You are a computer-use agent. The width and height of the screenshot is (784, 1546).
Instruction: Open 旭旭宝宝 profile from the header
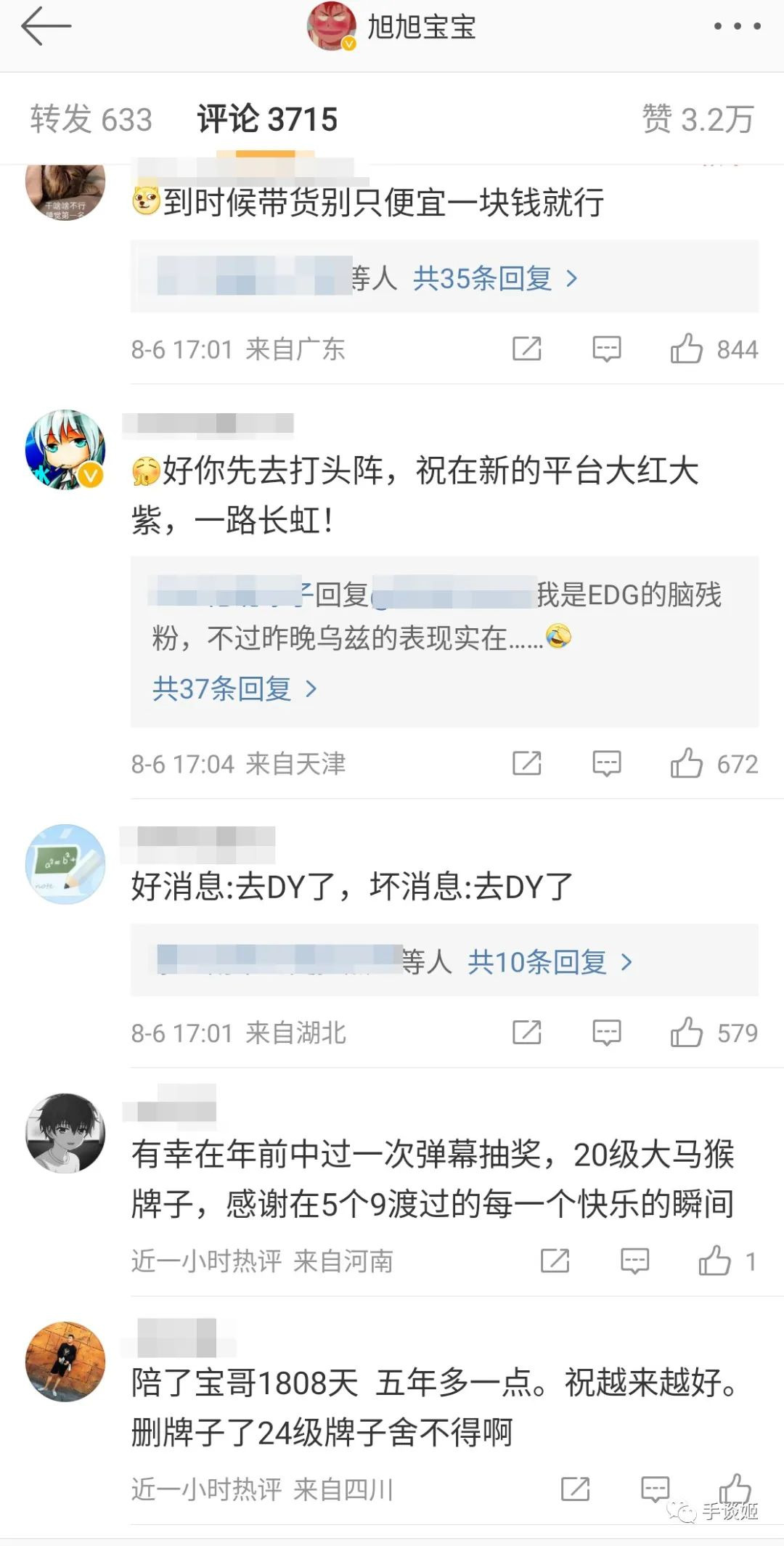(x=392, y=28)
